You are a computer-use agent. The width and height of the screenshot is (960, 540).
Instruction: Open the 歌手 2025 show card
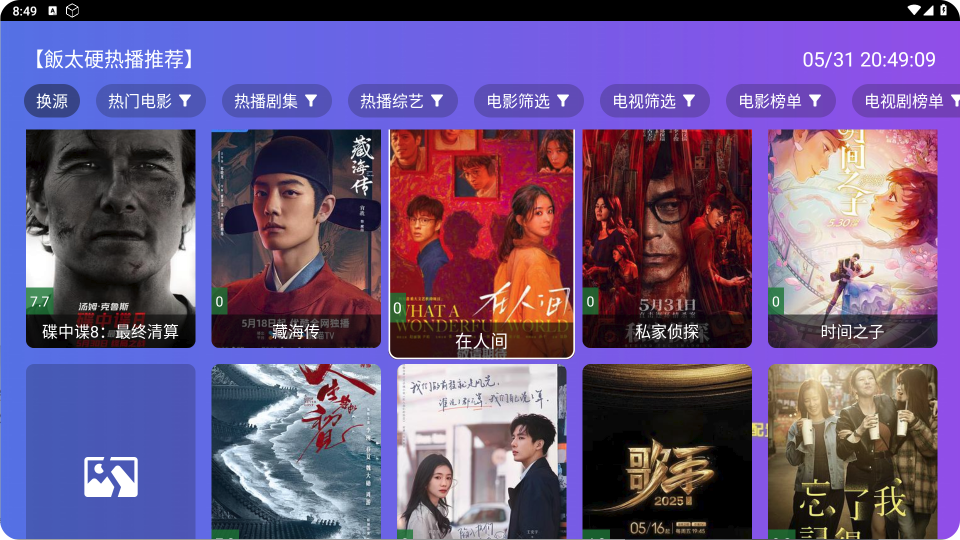click(x=667, y=452)
